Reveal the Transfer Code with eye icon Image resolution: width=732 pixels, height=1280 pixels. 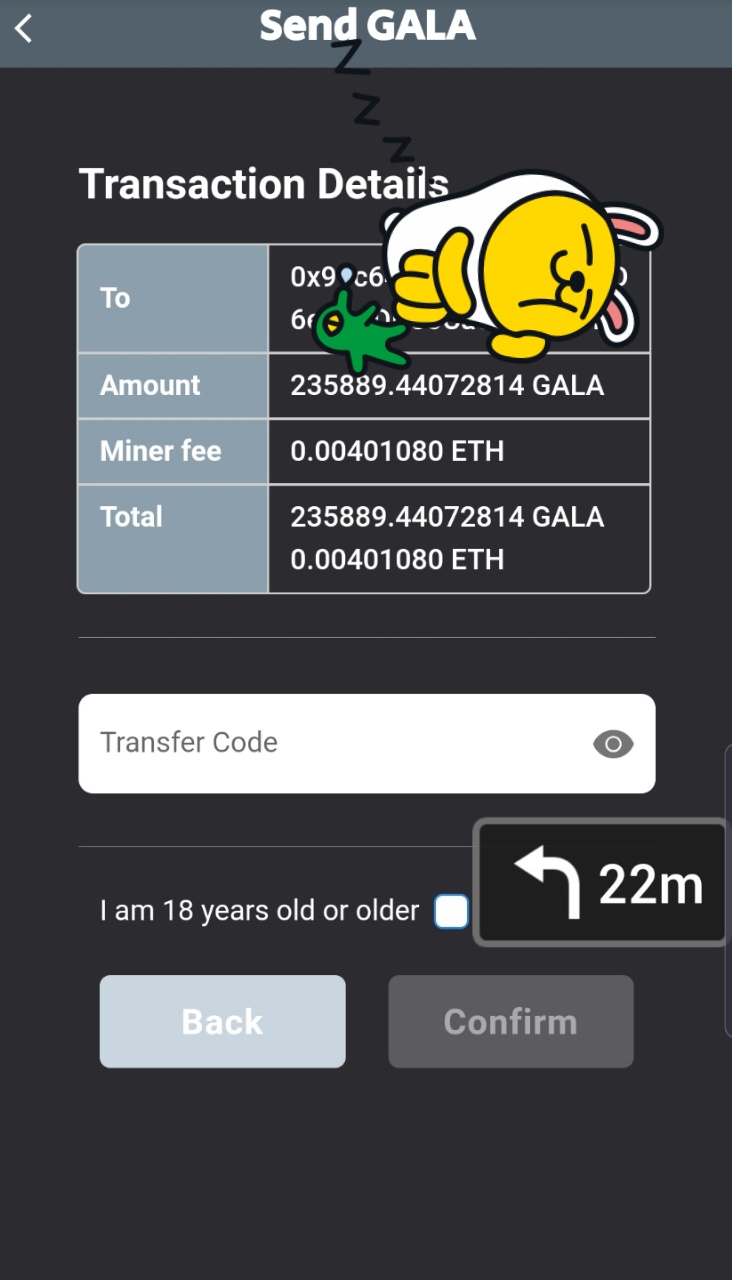pos(613,744)
